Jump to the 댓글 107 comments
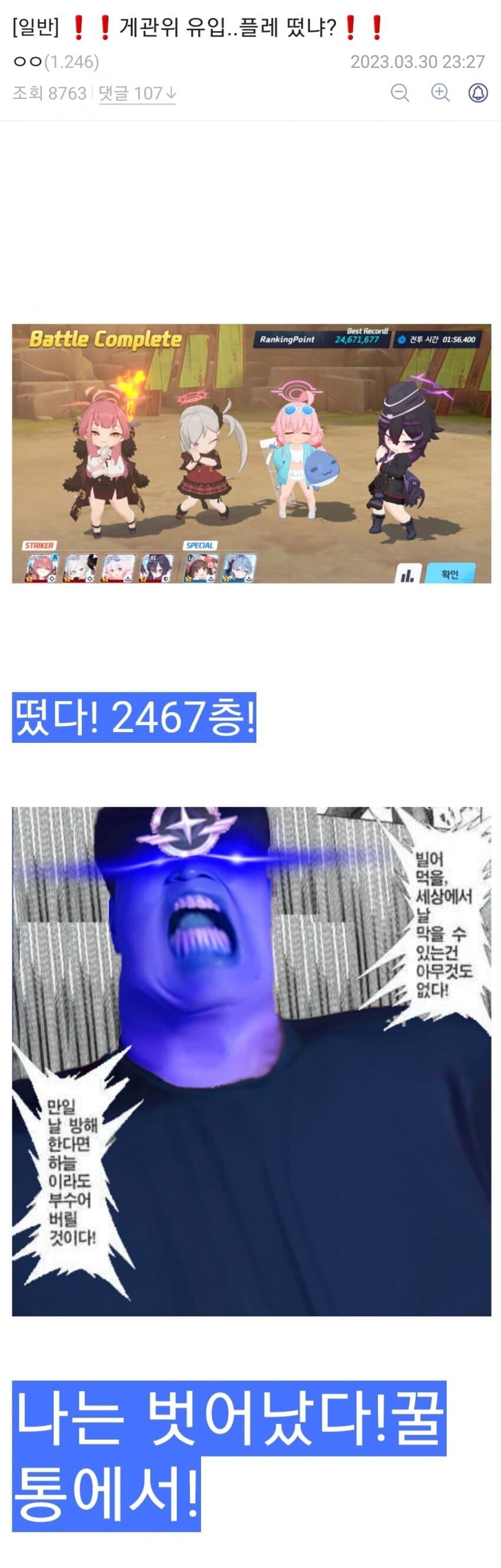The height and width of the screenshot is (1568, 501). point(137,93)
